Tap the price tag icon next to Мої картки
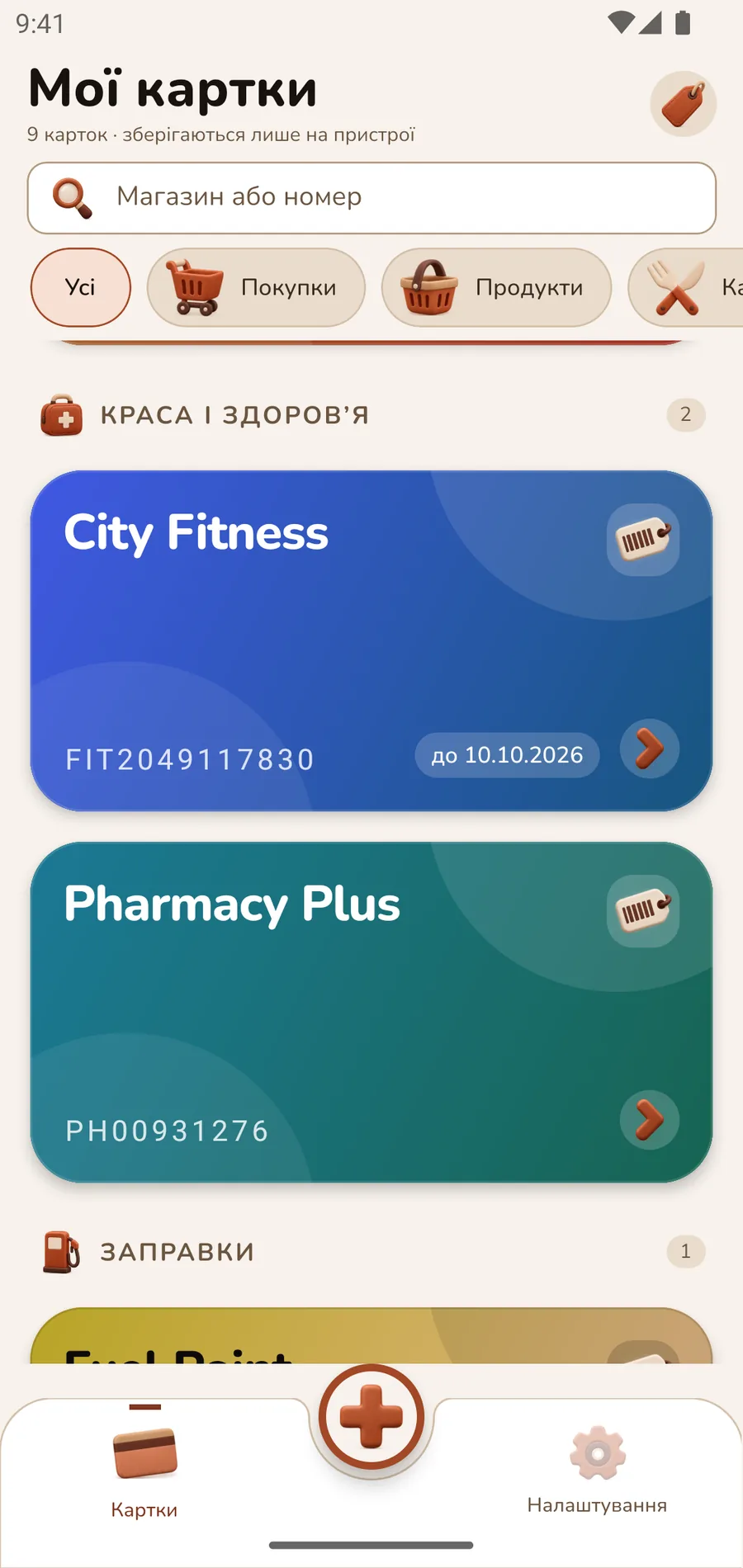The image size is (743, 1568). click(683, 104)
